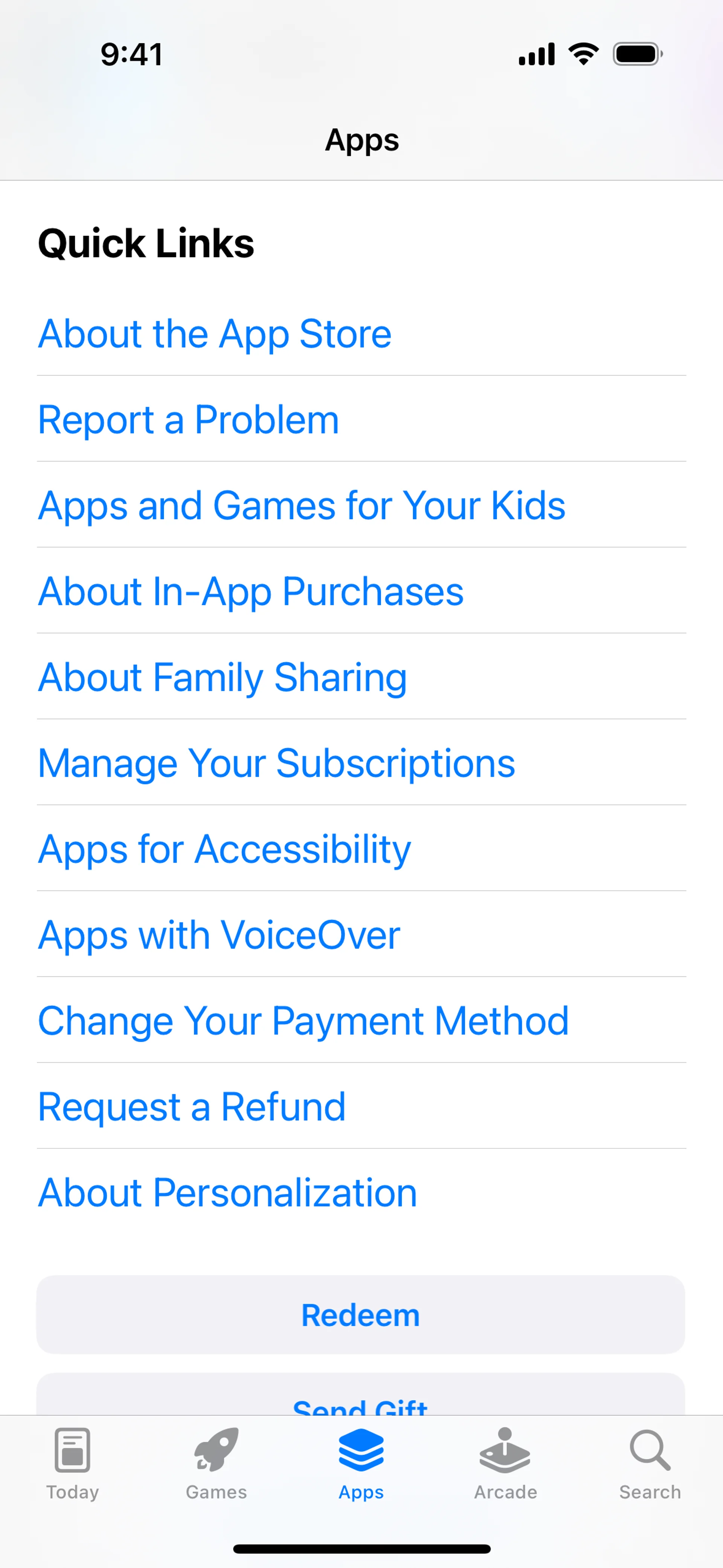Switch to the Arcade tab
Viewport: 723px width, 1568px height.
(506, 1463)
